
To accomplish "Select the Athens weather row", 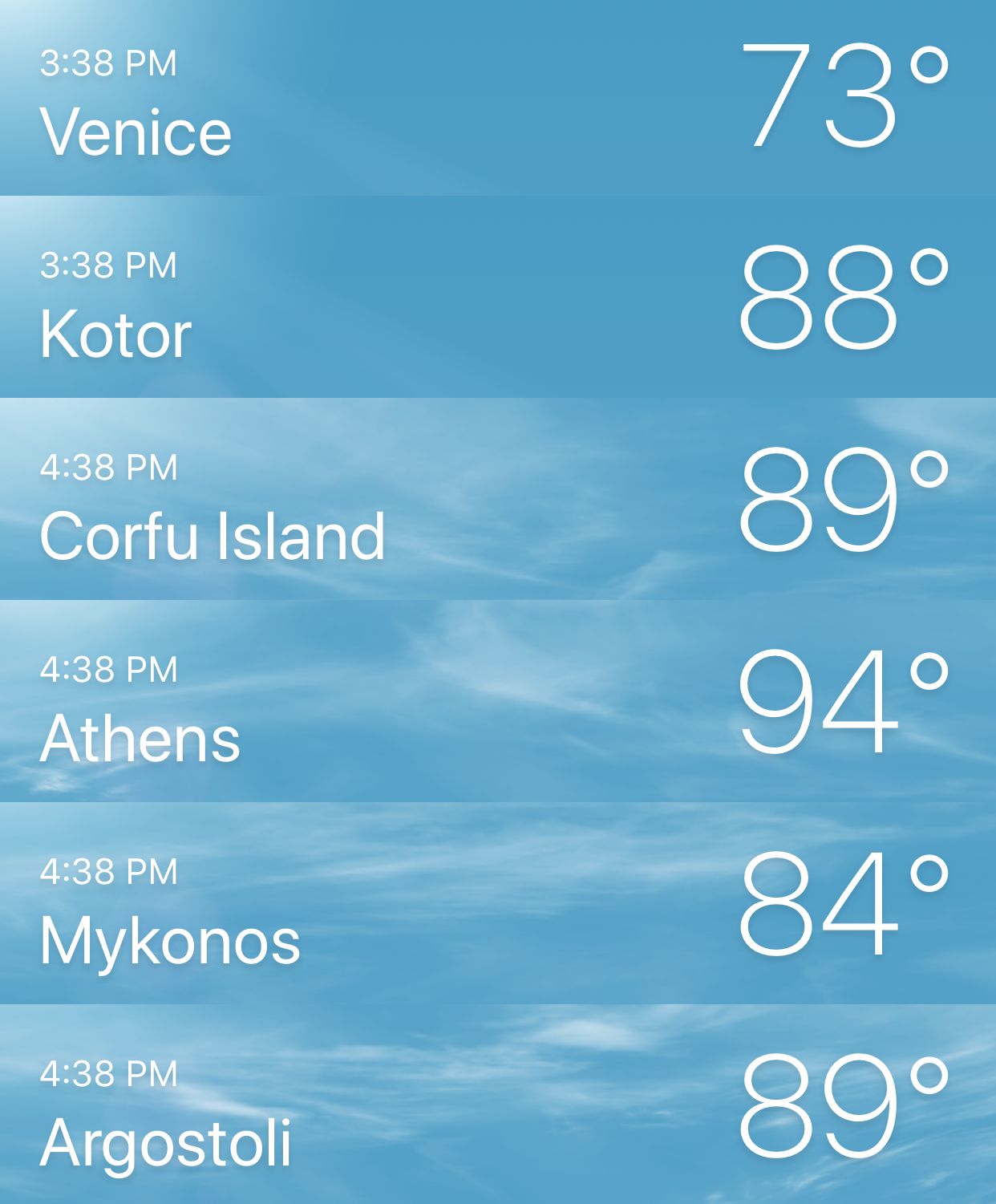I will point(497,703).
